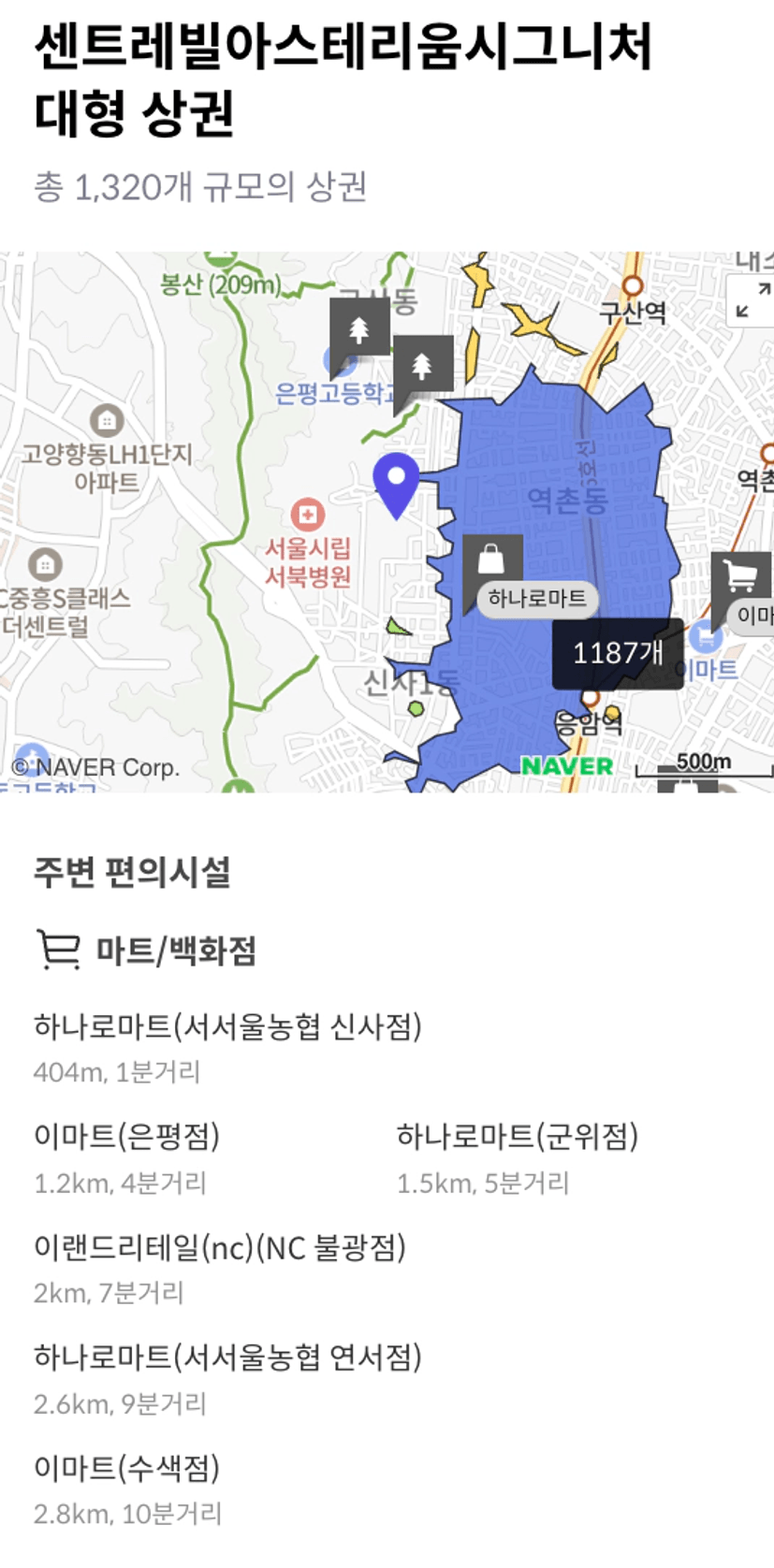
Task: Tap the 1187개 commercial area label
Action: pos(617,653)
